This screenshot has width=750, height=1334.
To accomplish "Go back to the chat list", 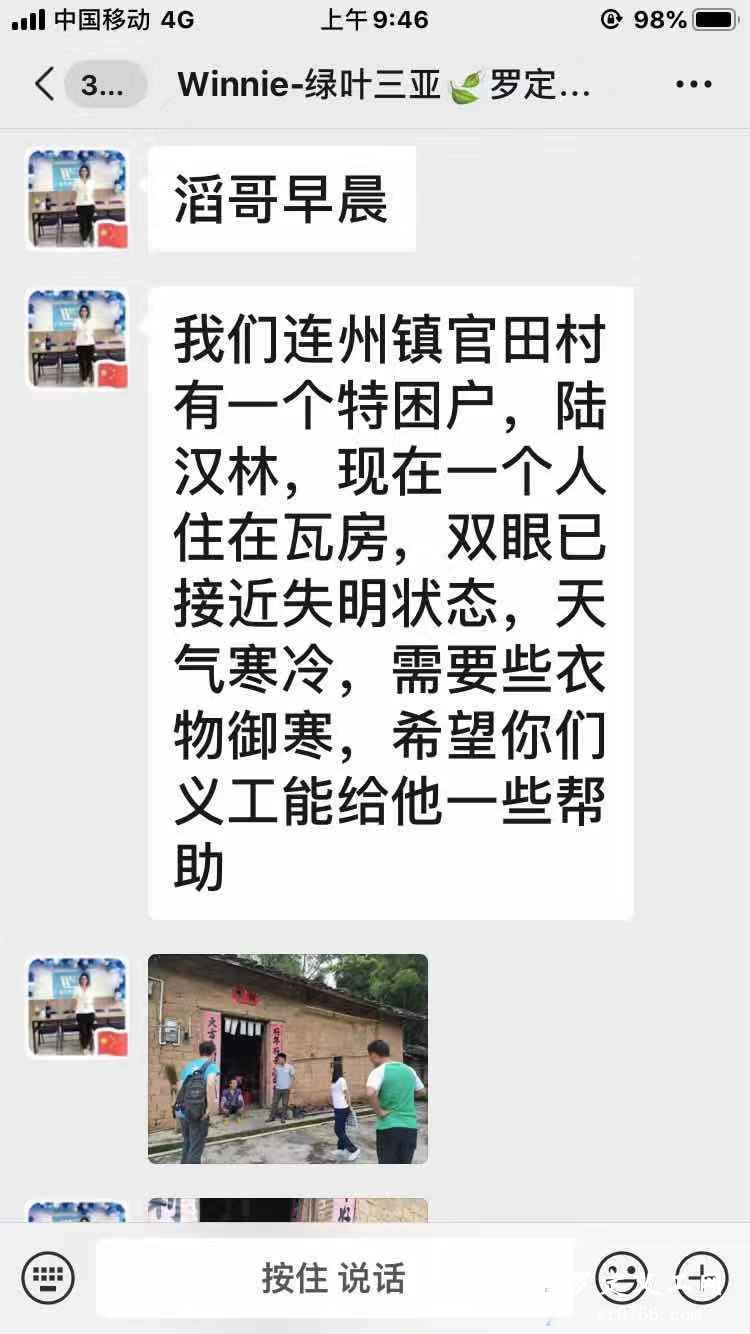I will pos(45,84).
